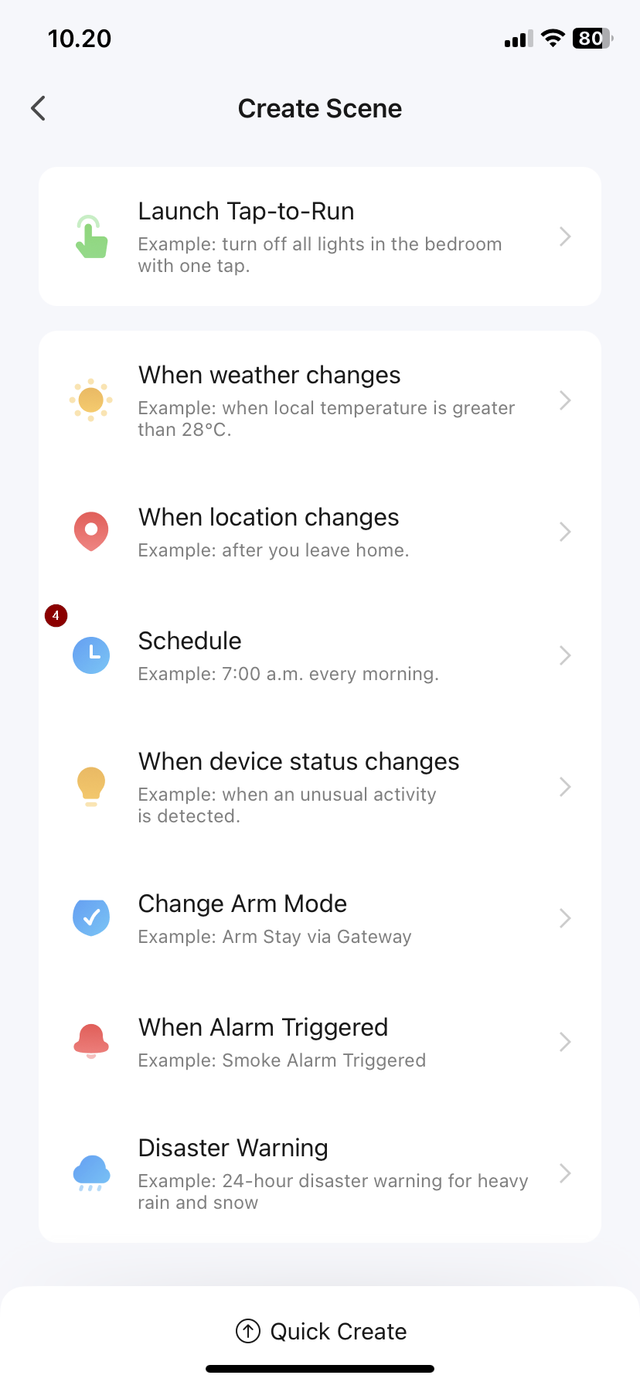Viewport: 640px width, 1385px height.
Task: Open Change Arm Mode
Action: [320, 918]
